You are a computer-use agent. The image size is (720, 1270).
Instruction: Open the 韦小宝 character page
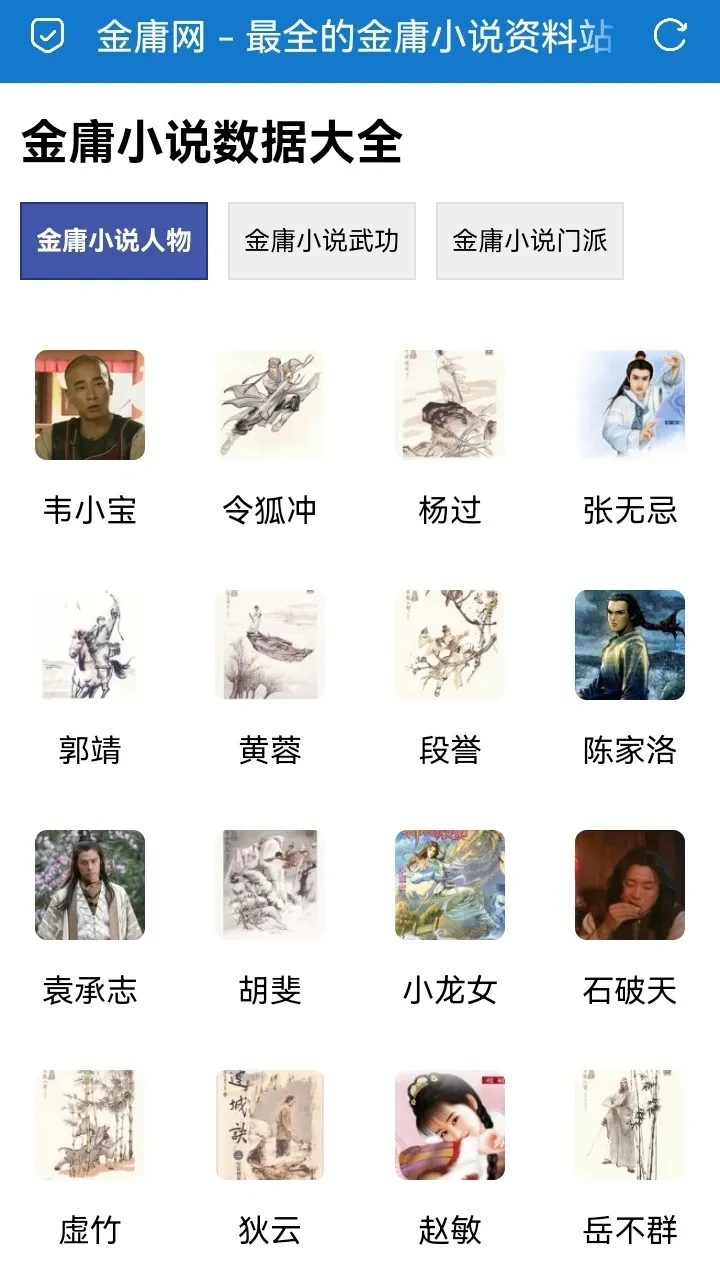[x=90, y=405]
